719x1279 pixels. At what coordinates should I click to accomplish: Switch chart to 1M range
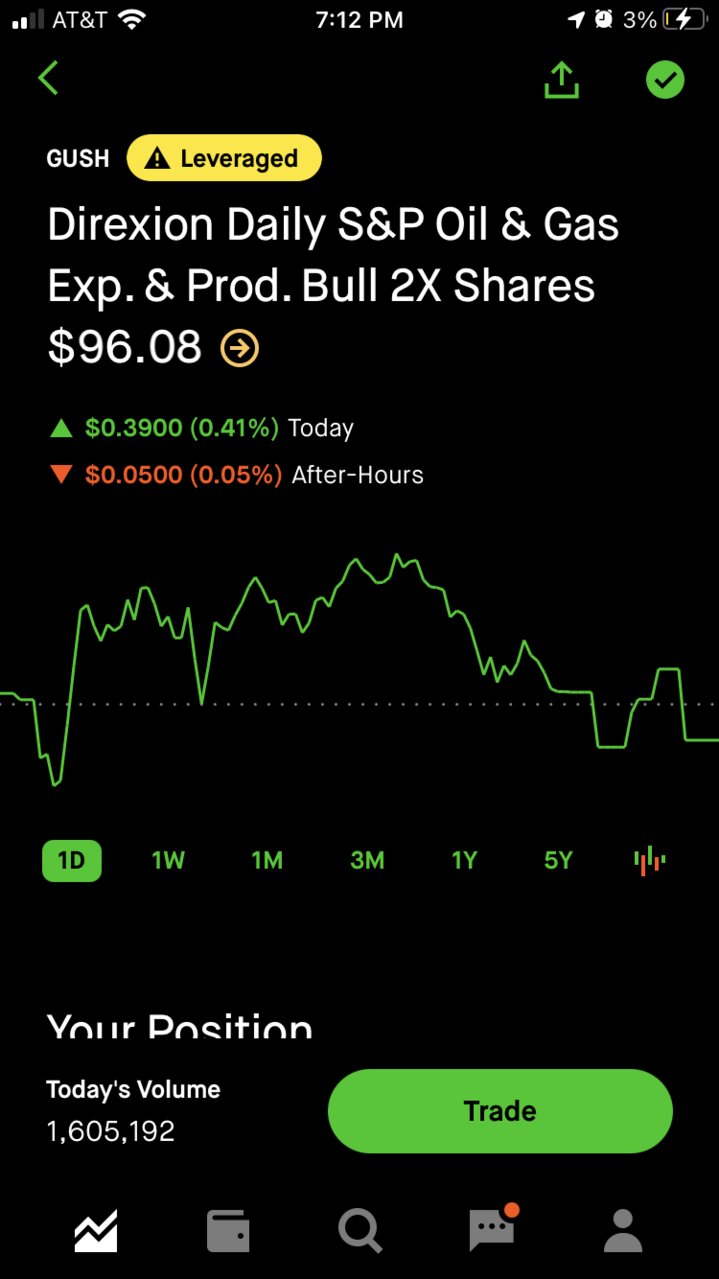tap(267, 860)
